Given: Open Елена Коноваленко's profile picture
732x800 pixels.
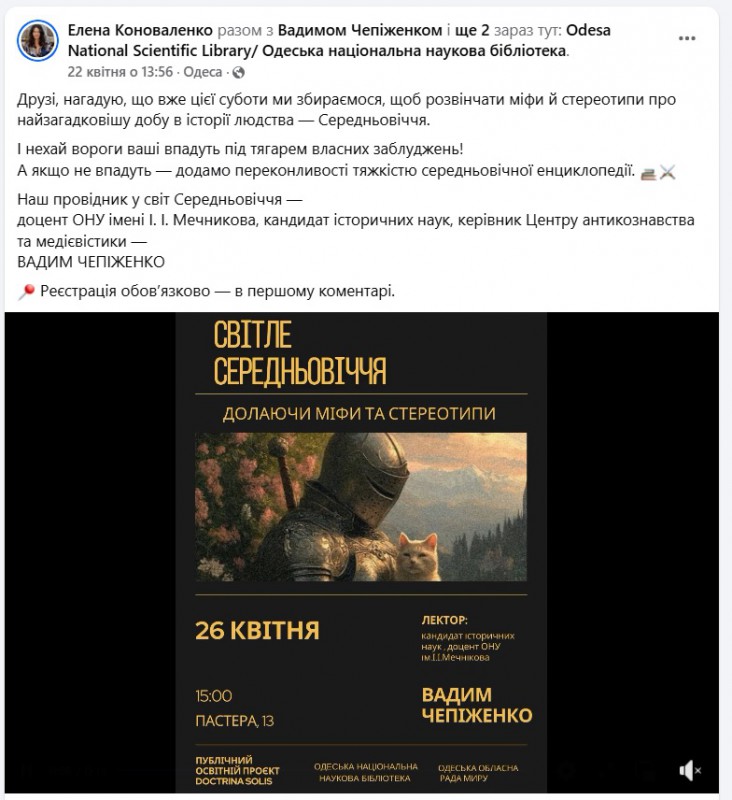Looking at the screenshot, I should pyautogui.click(x=37, y=39).
